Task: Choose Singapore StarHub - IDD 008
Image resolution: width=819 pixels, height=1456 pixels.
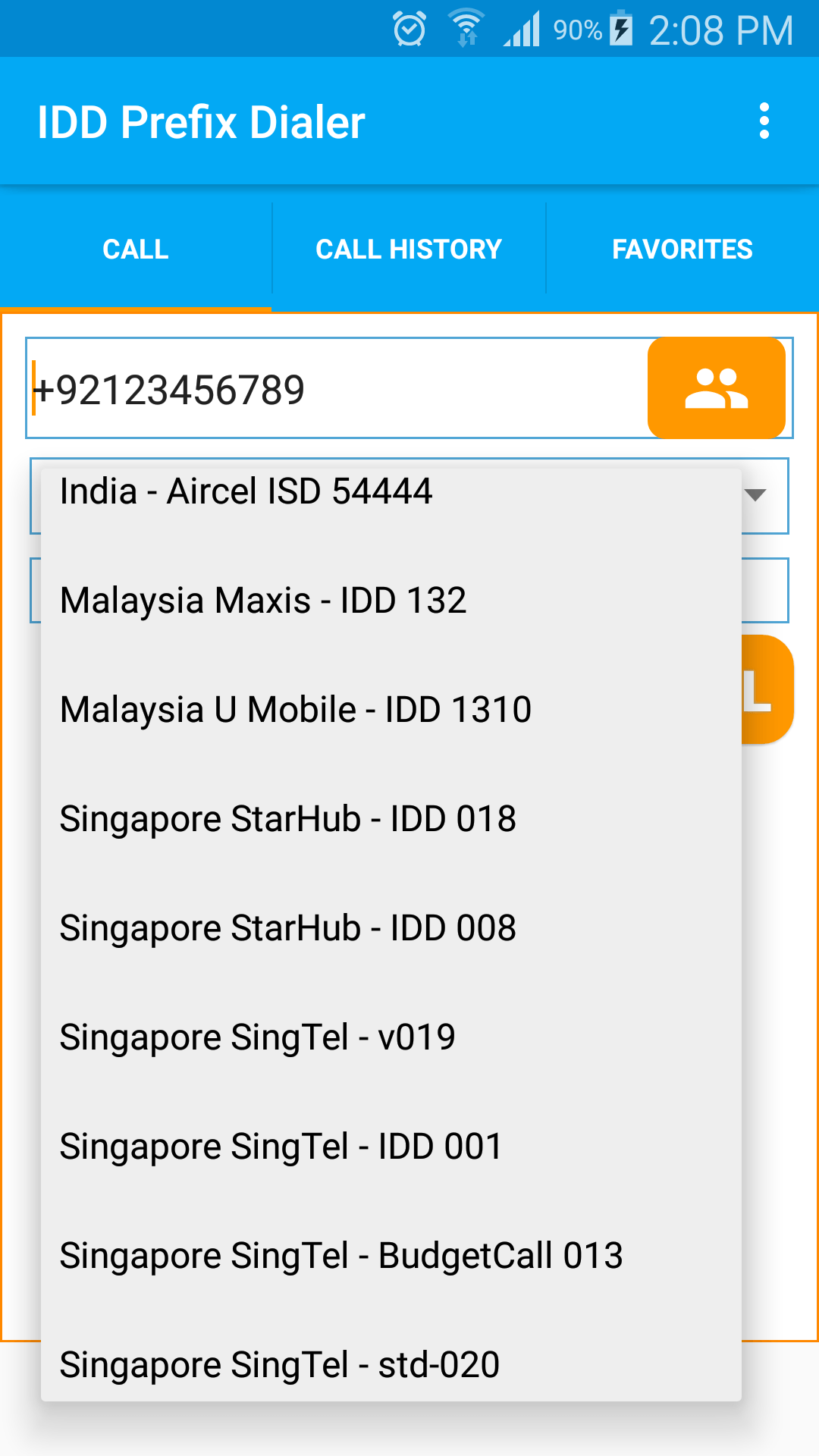Action: pos(391,928)
